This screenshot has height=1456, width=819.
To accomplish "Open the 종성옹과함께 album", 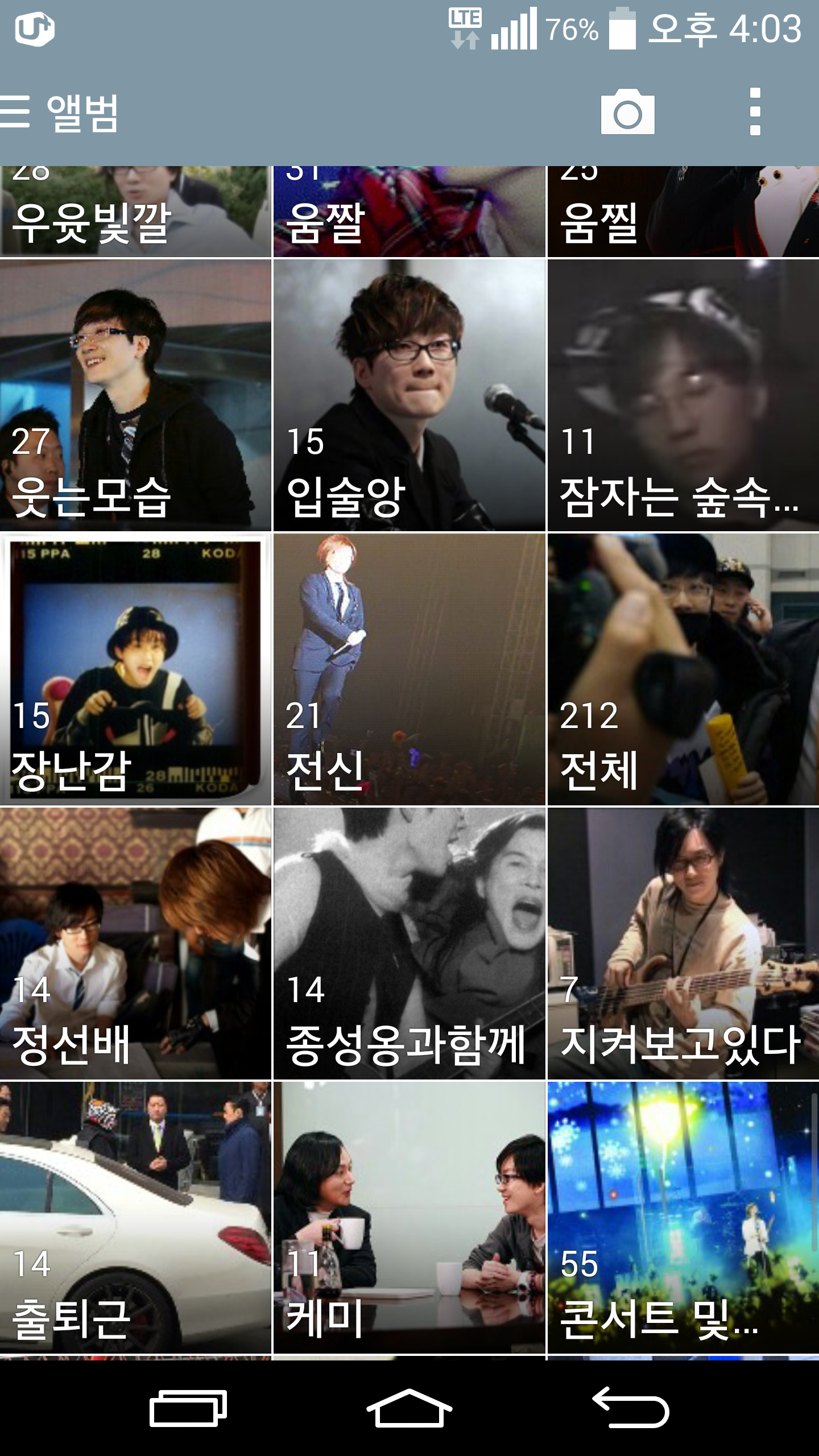I will tap(409, 944).
